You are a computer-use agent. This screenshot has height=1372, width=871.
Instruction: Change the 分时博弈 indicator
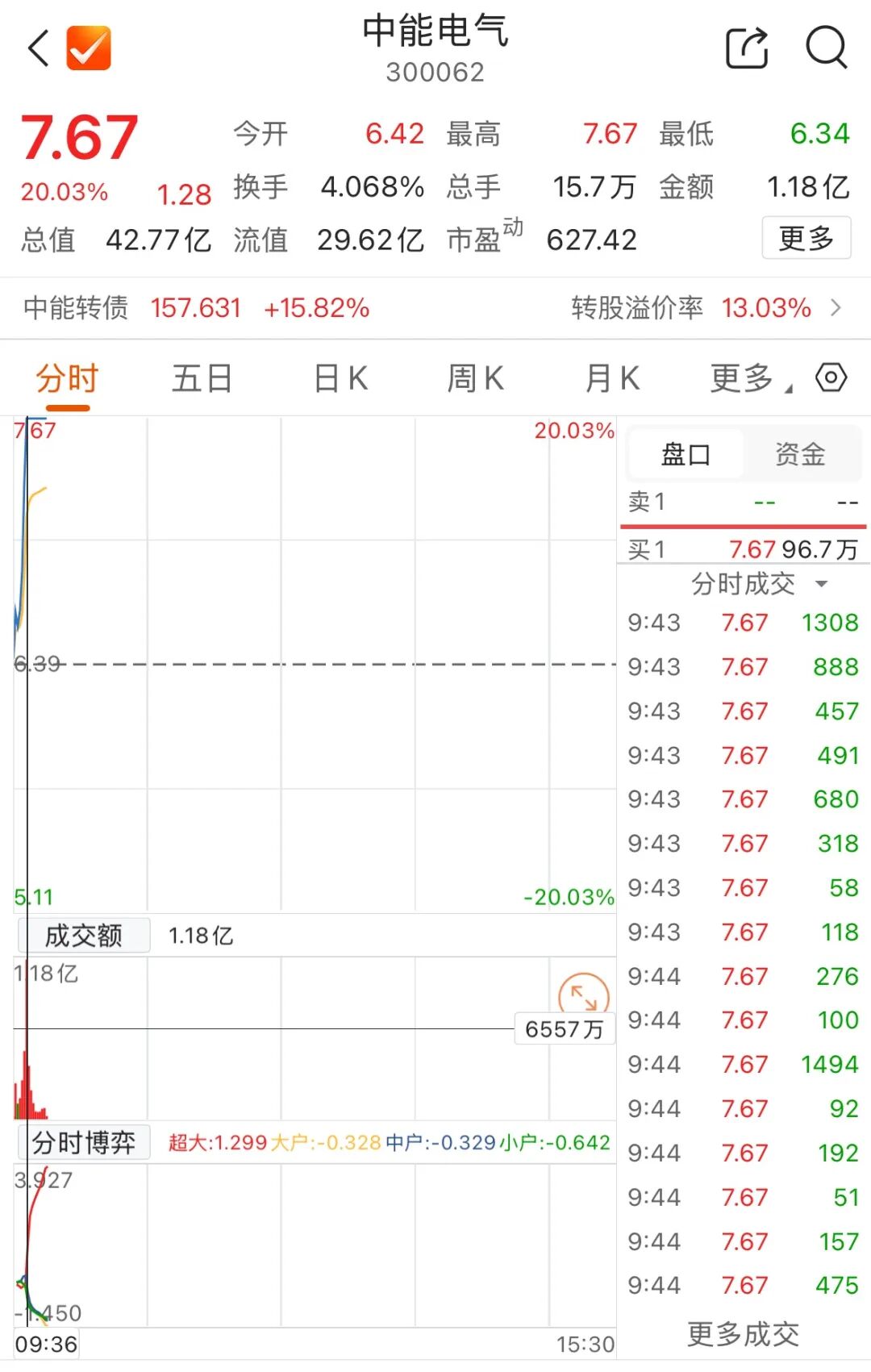[84, 1142]
